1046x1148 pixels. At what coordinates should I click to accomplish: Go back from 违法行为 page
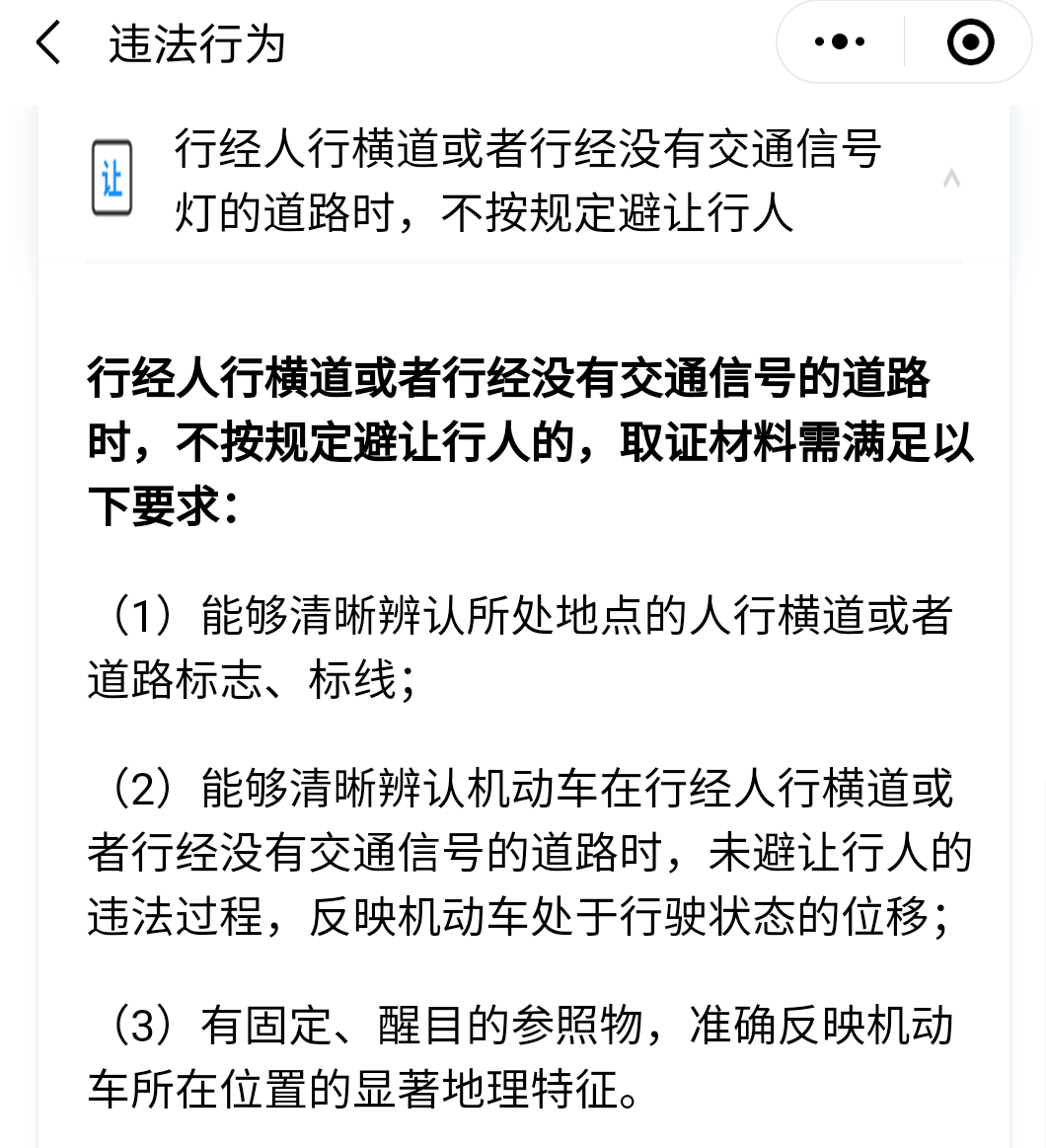[48, 44]
